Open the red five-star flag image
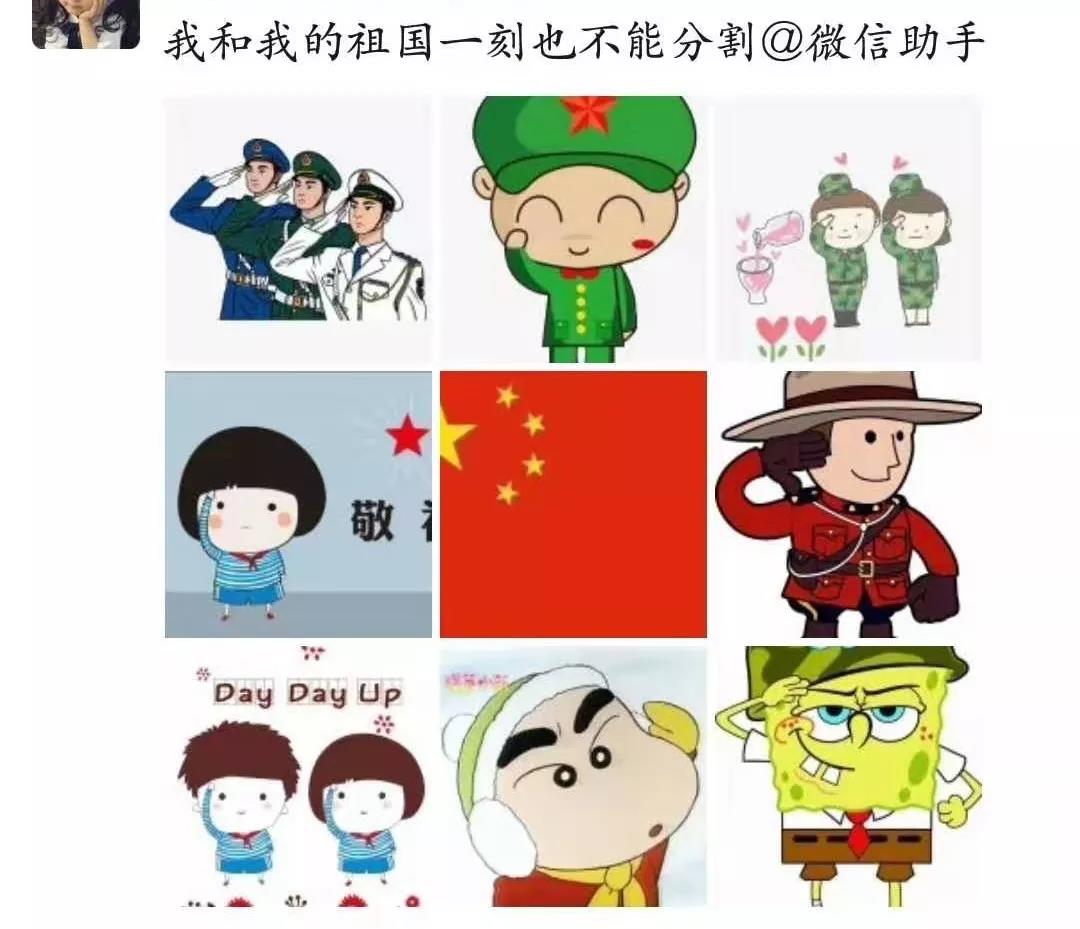The height and width of the screenshot is (929, 1080). tap(573, 504)
